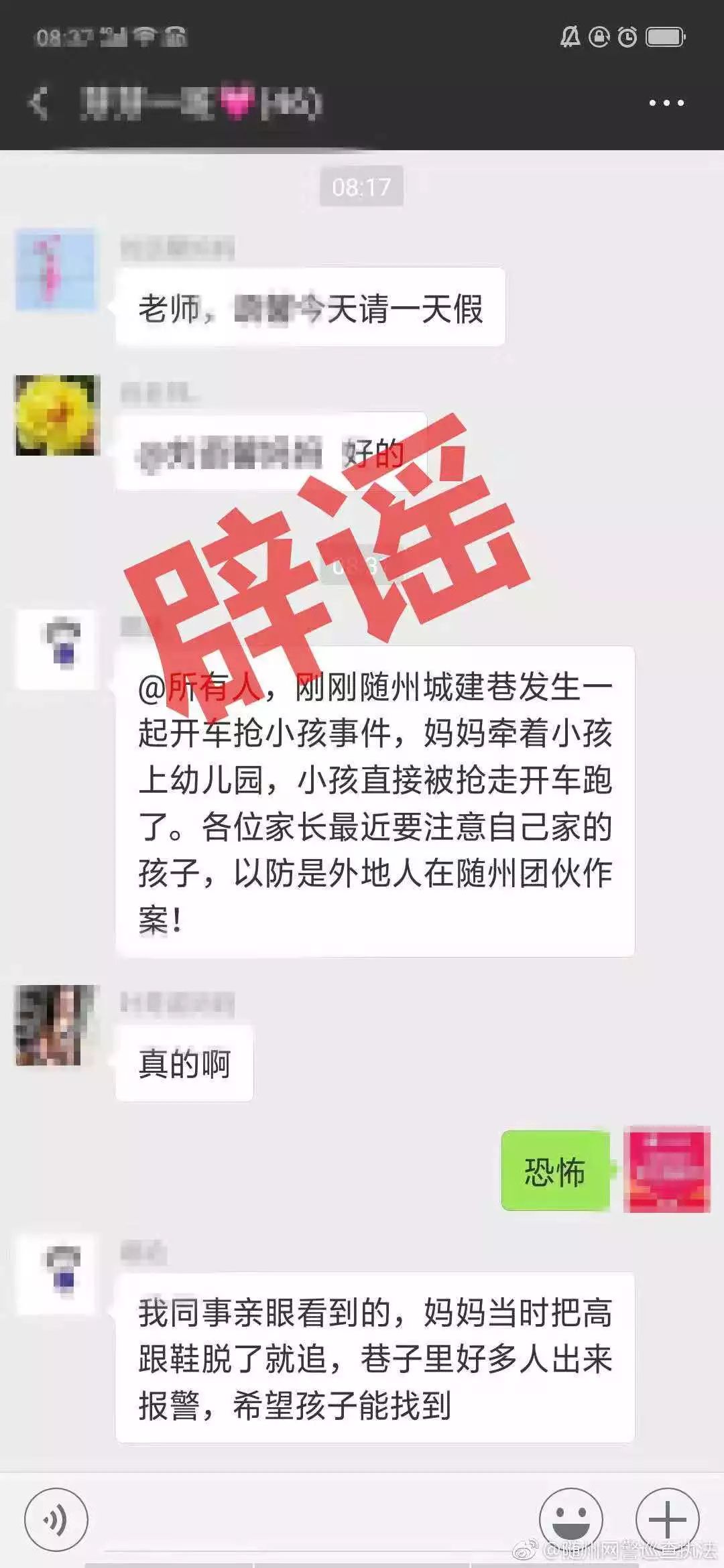Screen dimensions: 724x1568
Task: Open the emoji picker
Action: (571, 1520)
